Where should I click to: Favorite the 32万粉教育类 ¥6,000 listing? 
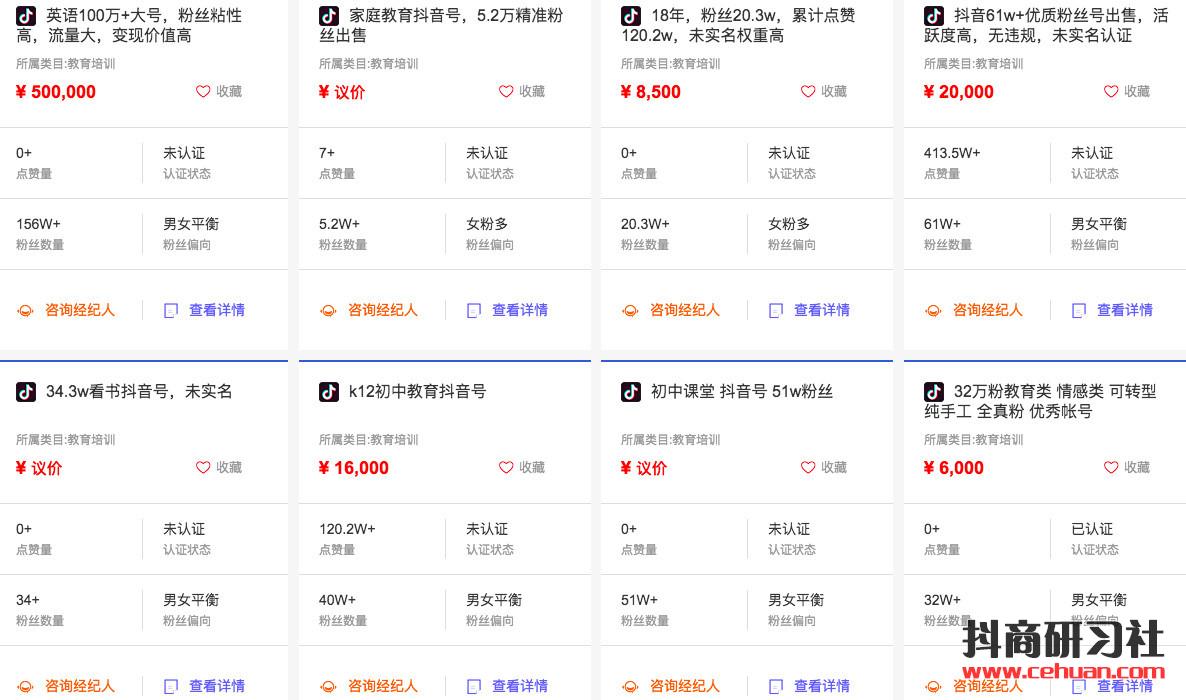1126,467
